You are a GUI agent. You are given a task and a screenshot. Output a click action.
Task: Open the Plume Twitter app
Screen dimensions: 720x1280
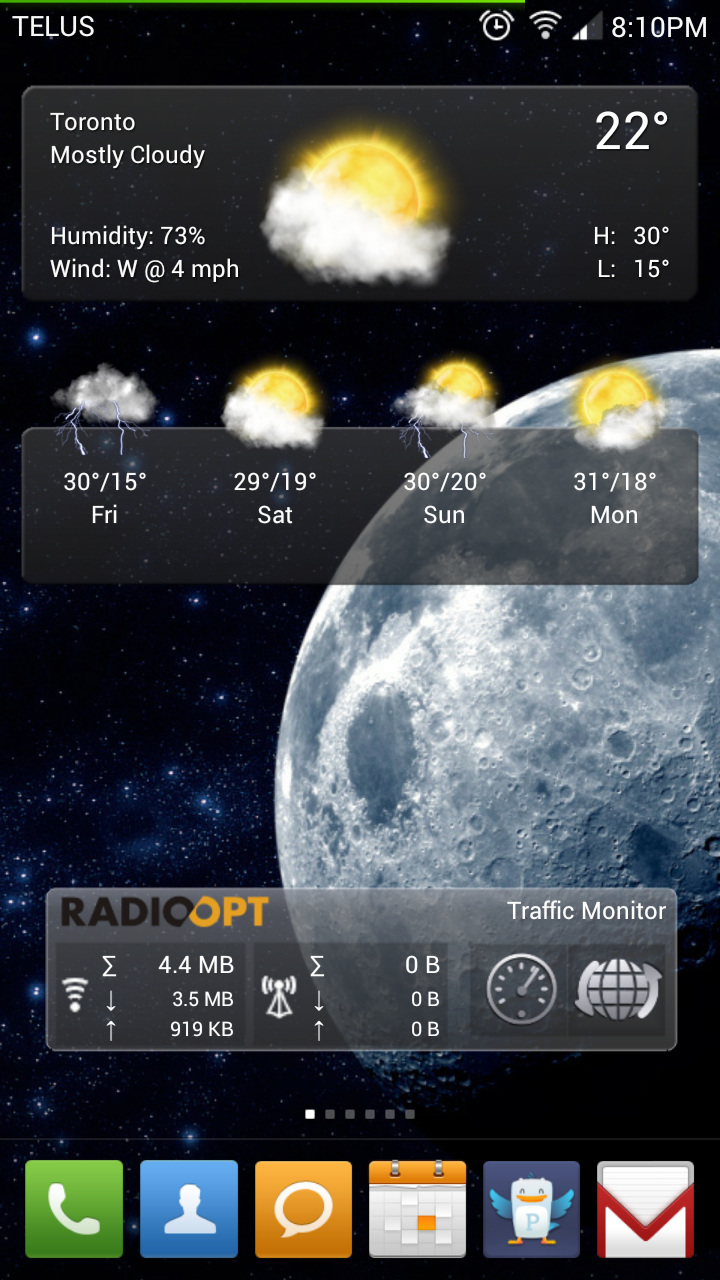point(531,1209)
